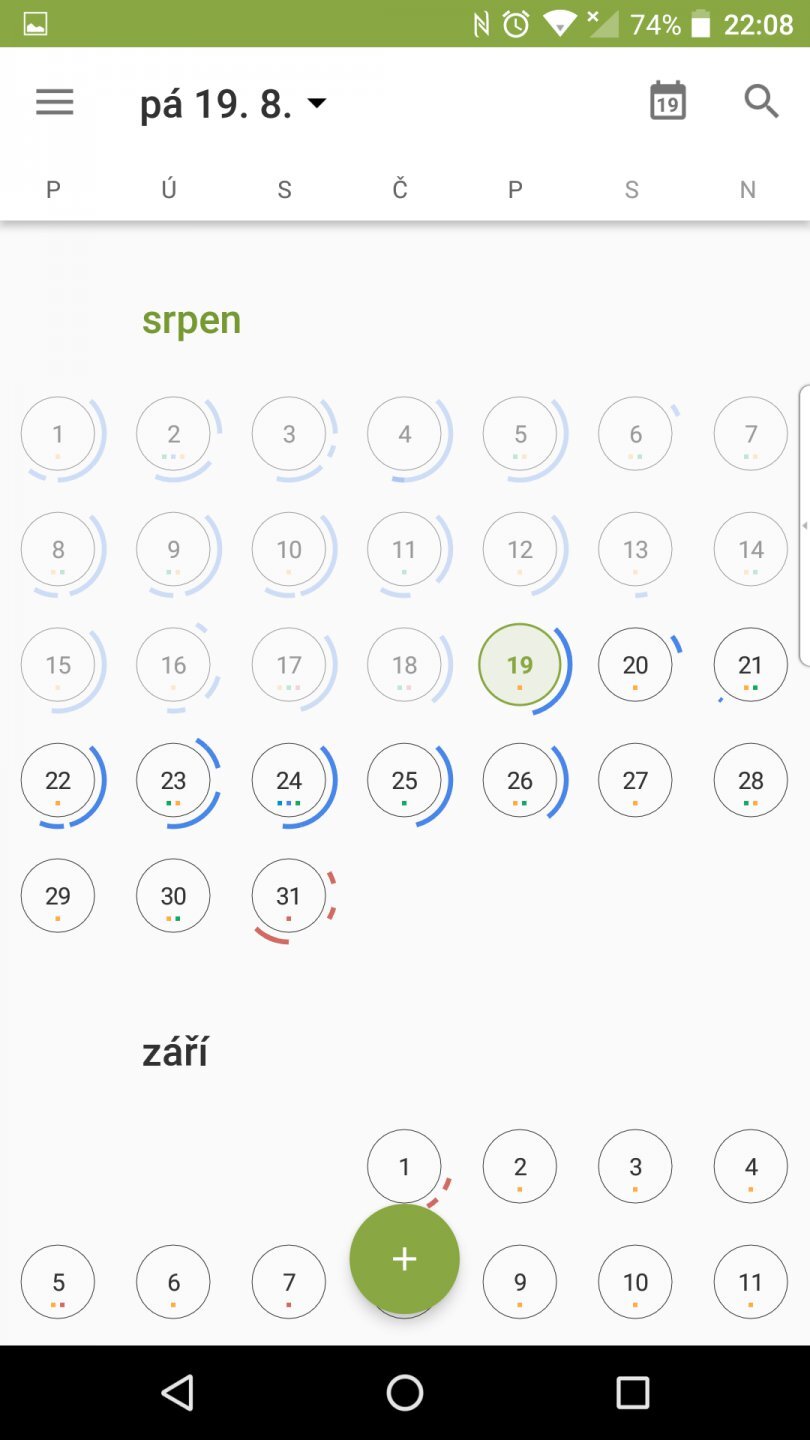Select August 20 in srpen
Screen dimensions: 810x1440
click(635, 665)
